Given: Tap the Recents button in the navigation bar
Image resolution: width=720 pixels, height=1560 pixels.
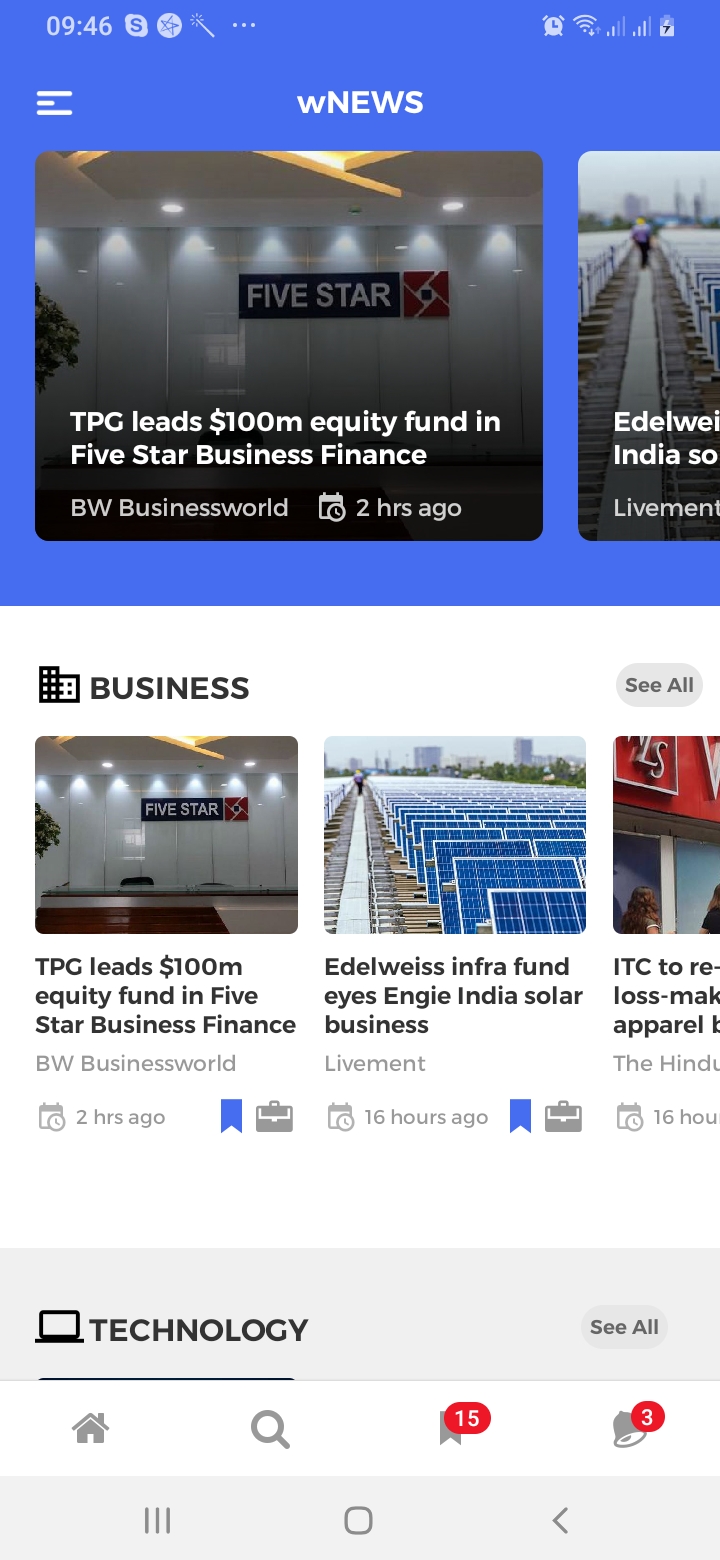Looking at the screenshot, I should 157,1519.
